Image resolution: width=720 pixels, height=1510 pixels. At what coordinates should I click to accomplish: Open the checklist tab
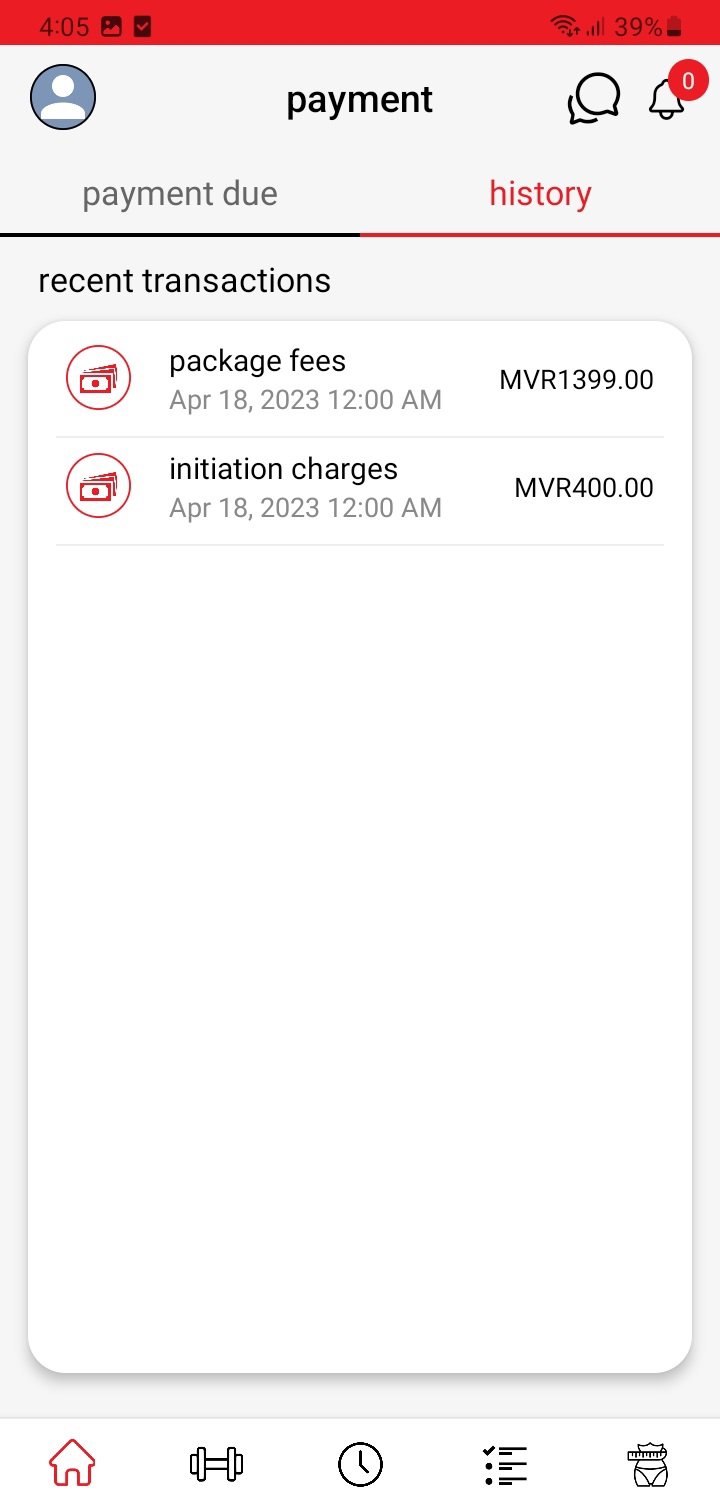[x=504, y=1465]
